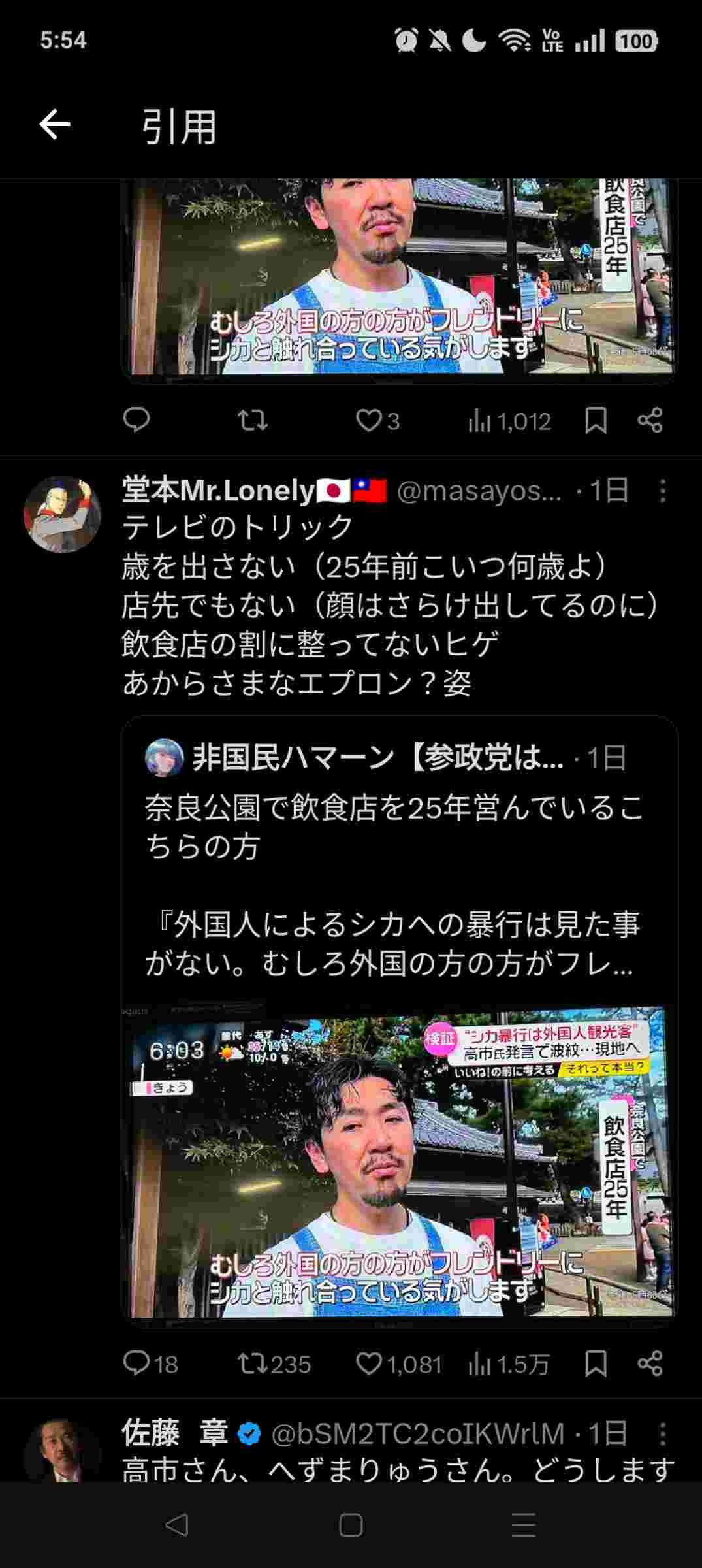The image size is (702, 1568).
Task: Bookmark the post with 1,012 views
Action: click(596, 420)
